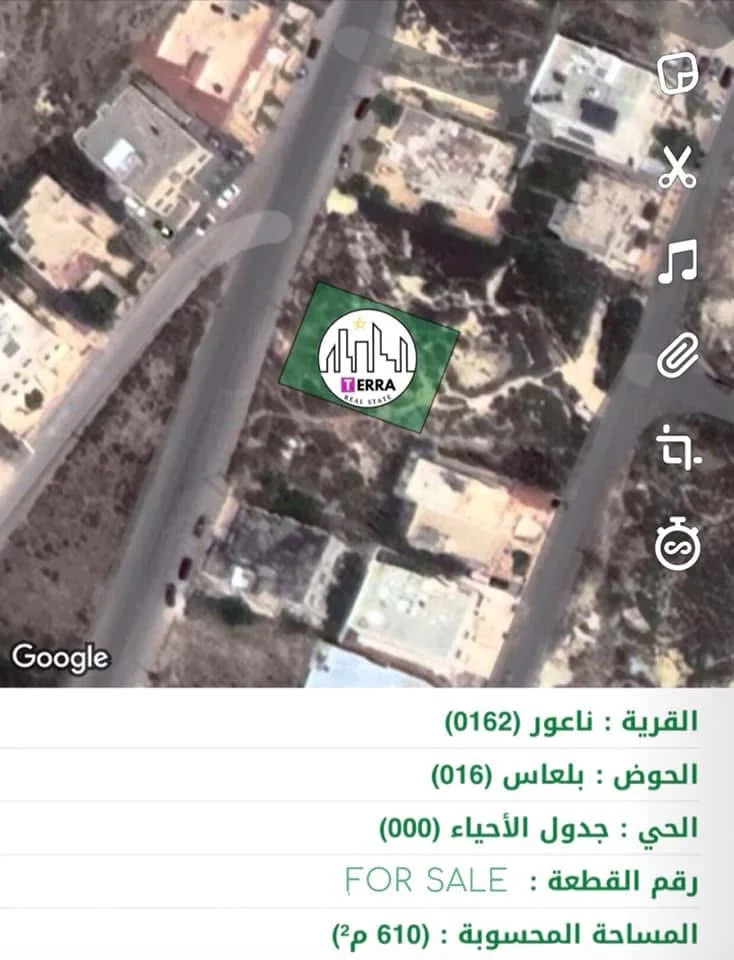Screen dimensions: 734x960
Task: Set the snap timer duration
Action: point(678,544)
